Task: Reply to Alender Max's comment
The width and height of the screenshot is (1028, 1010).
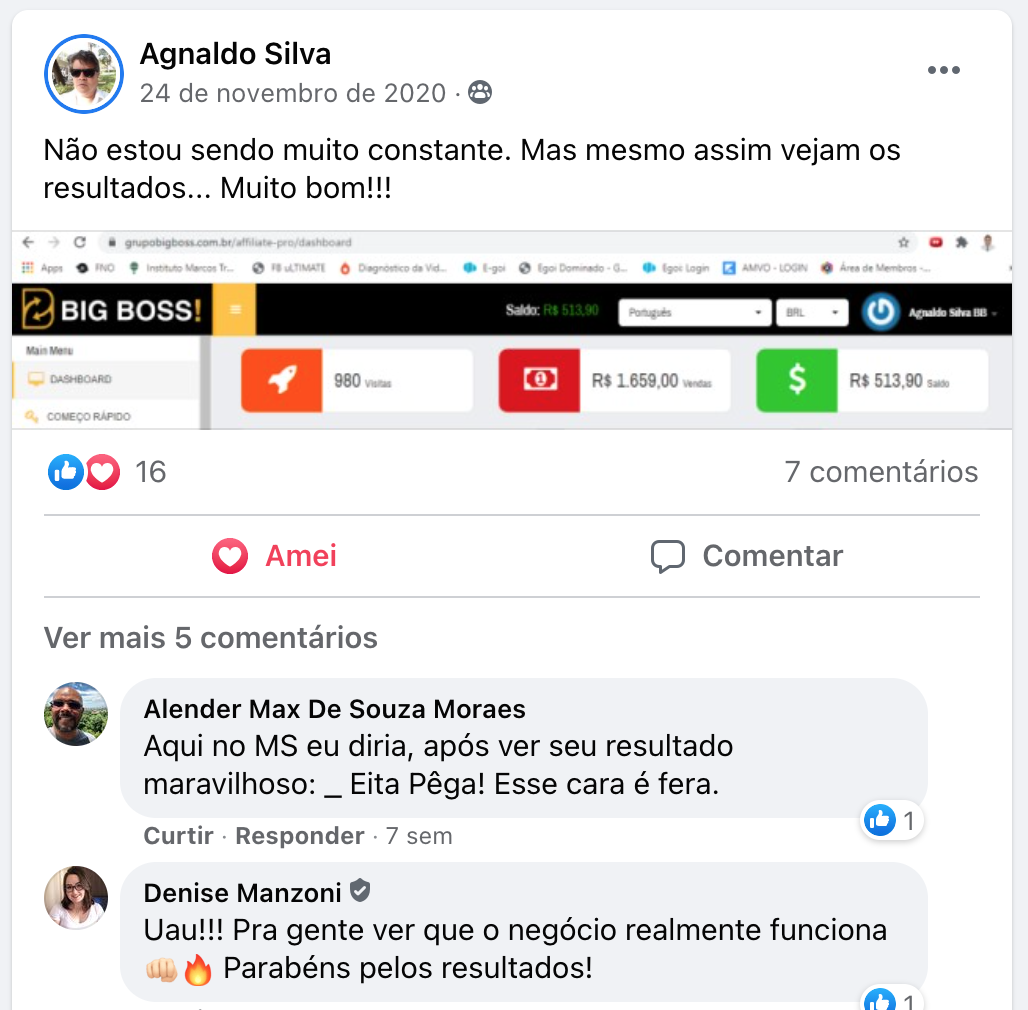Action: 299,836
